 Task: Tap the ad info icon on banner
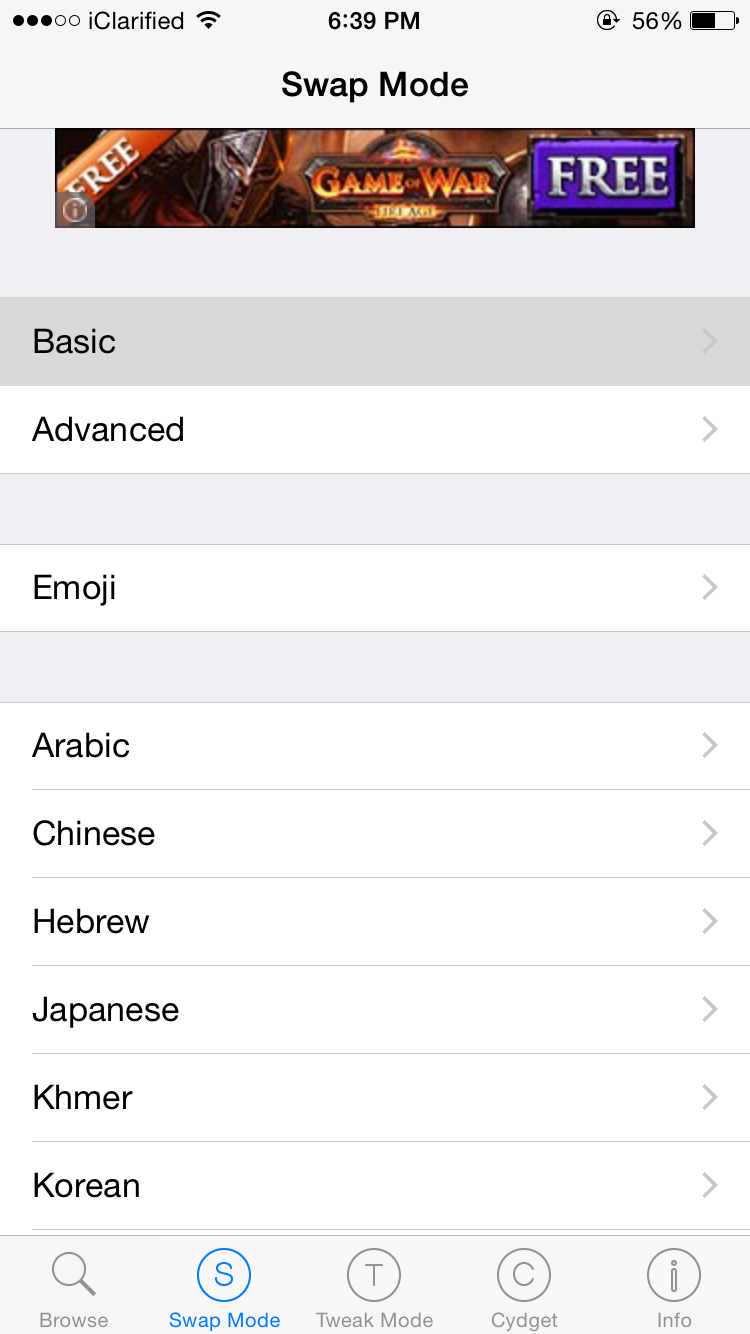pos(75,210)
